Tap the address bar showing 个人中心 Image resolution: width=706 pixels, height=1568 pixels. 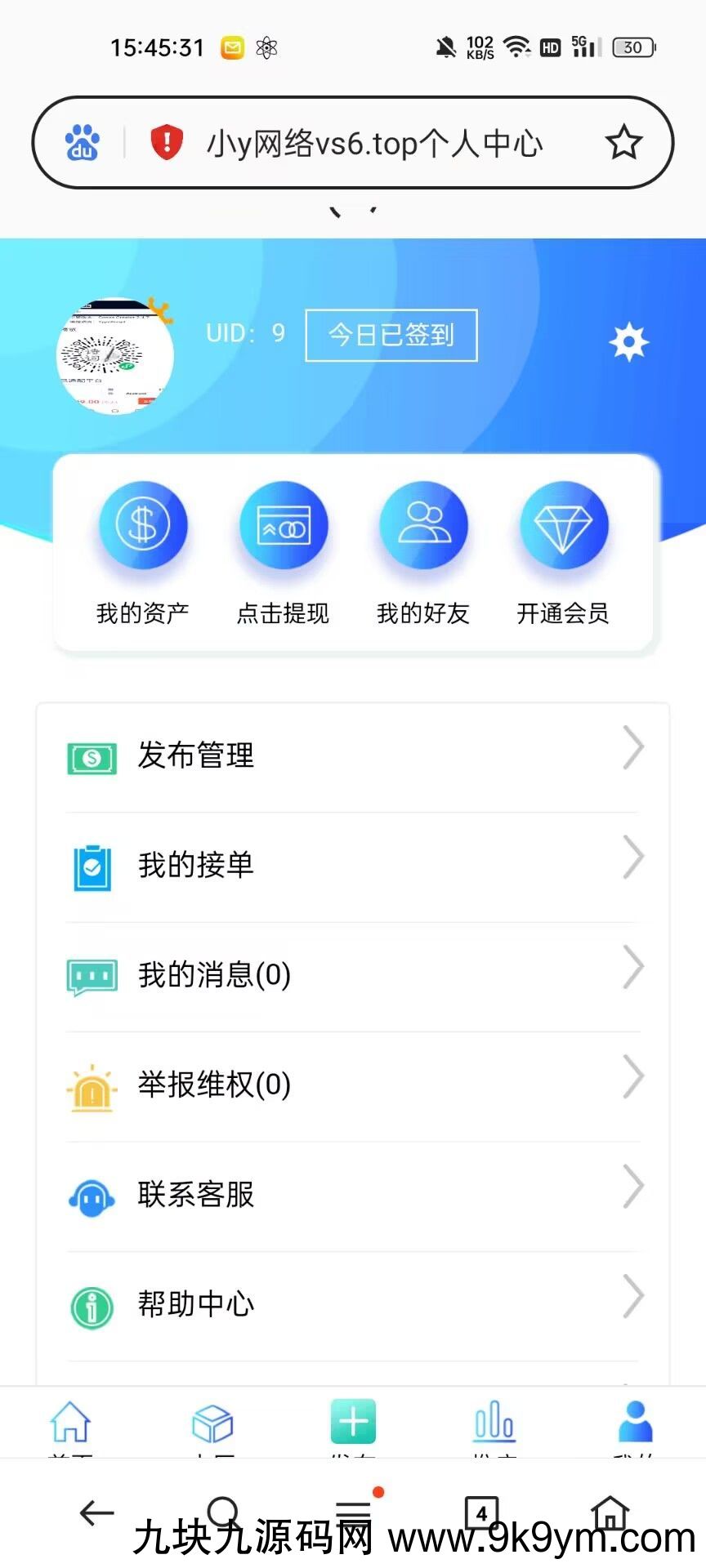coord(376,143)
